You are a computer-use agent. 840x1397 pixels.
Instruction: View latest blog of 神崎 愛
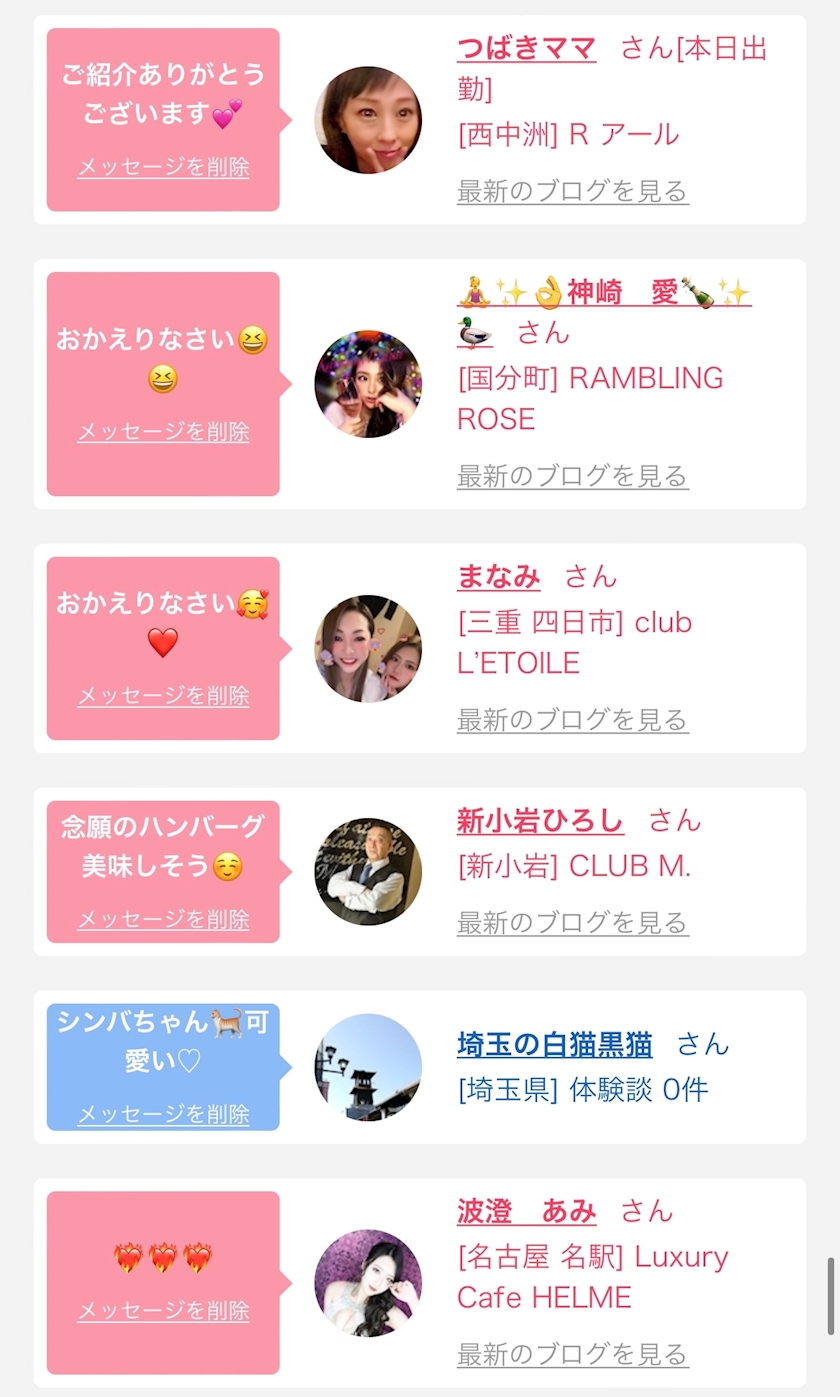pyautogui.click(x=572, y=476)
